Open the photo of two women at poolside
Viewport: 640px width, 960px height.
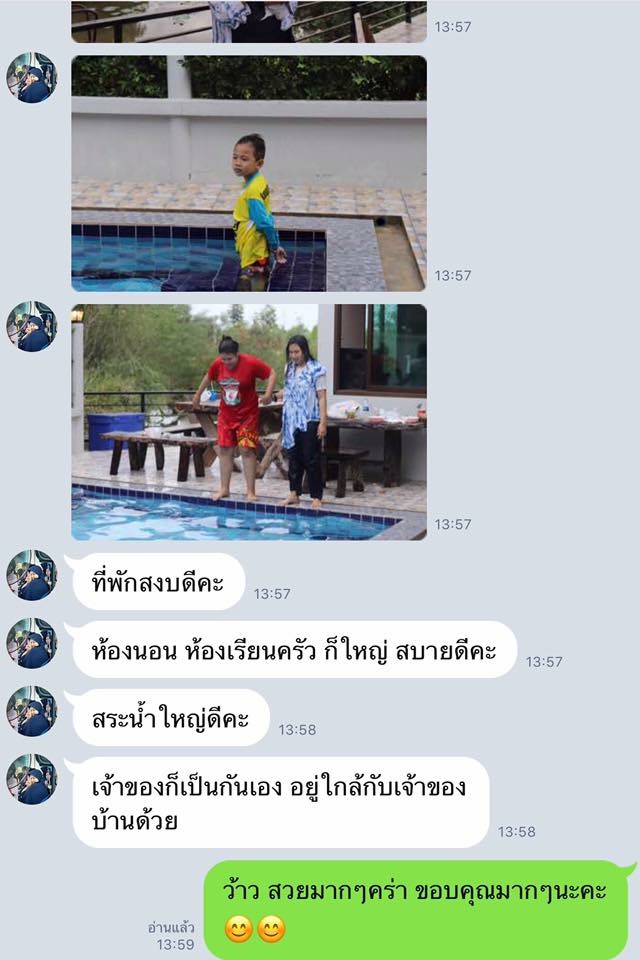pyautogui.click(x=249, y=422)
